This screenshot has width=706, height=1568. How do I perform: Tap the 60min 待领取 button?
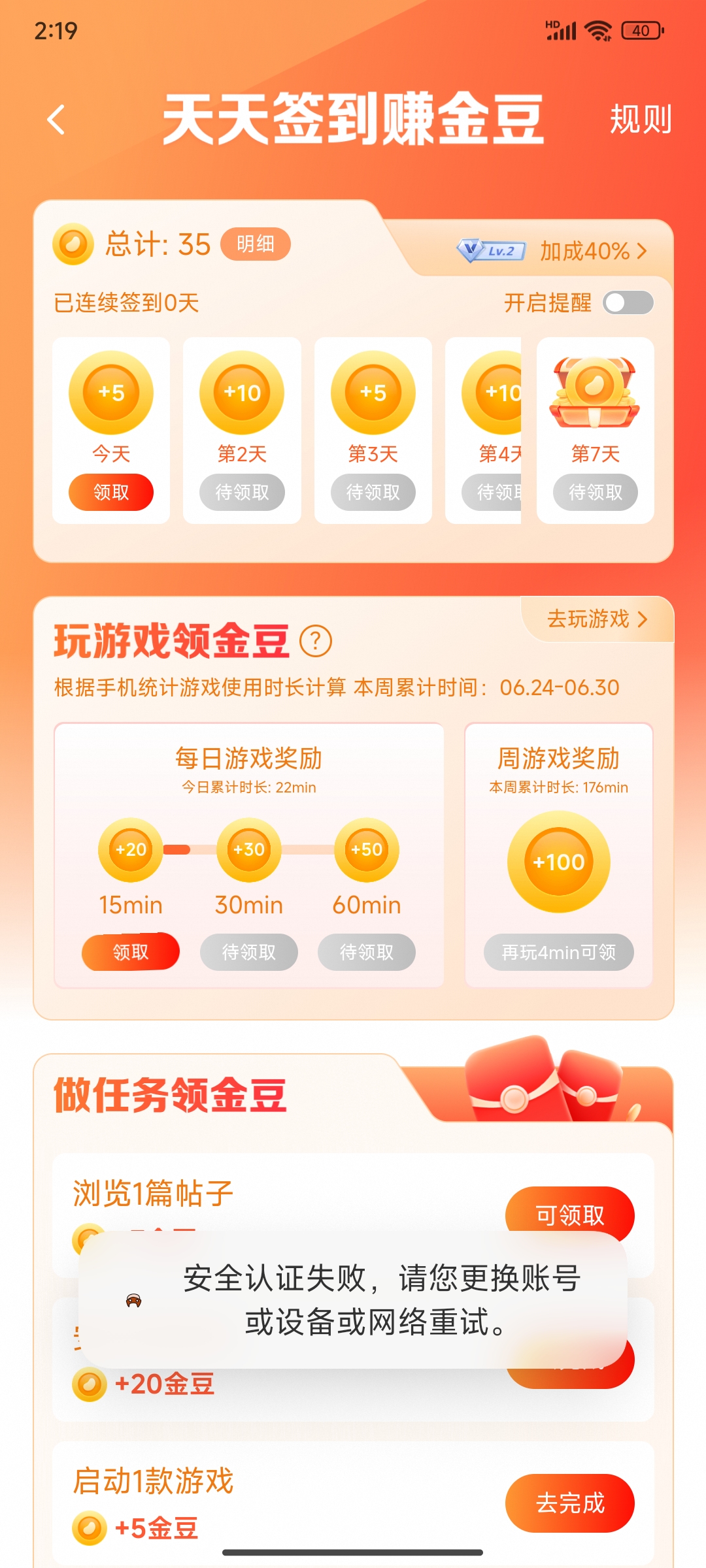366,952
